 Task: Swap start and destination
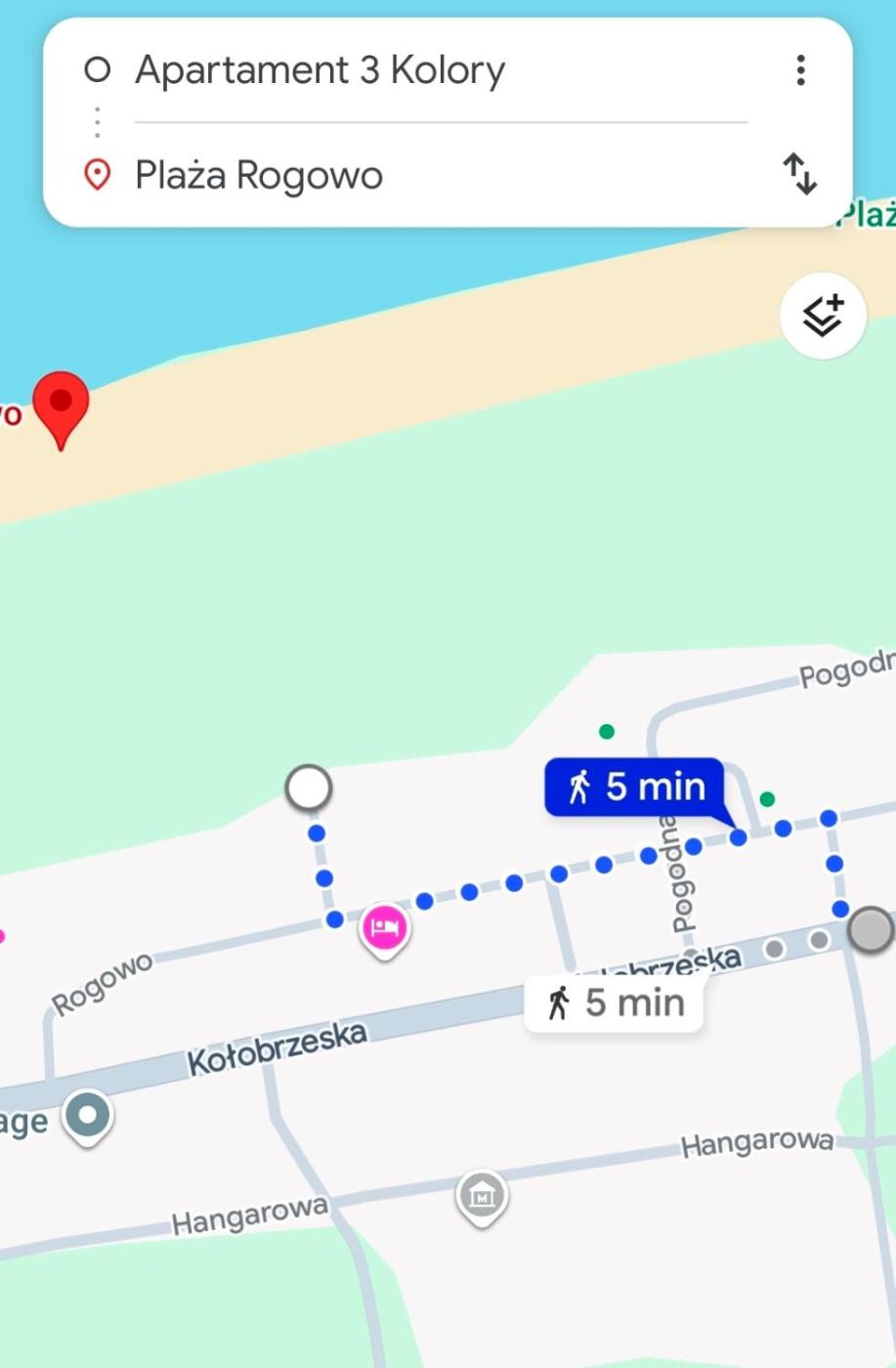(800, 174)
